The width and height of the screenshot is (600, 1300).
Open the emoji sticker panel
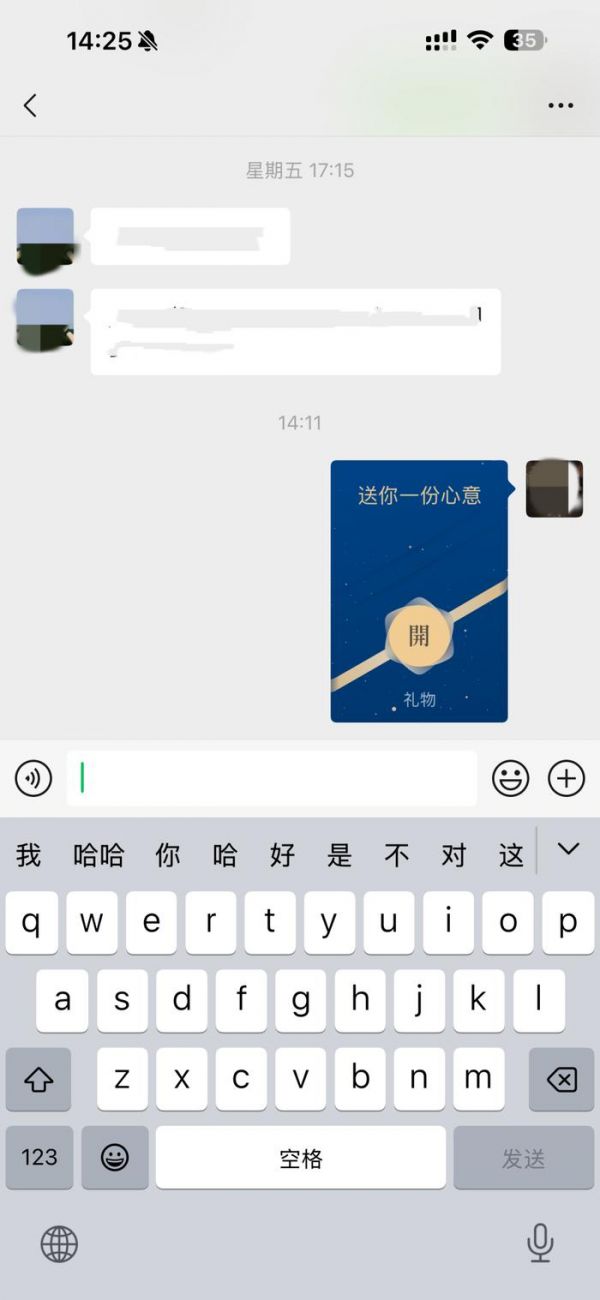(x=510, y=778)
